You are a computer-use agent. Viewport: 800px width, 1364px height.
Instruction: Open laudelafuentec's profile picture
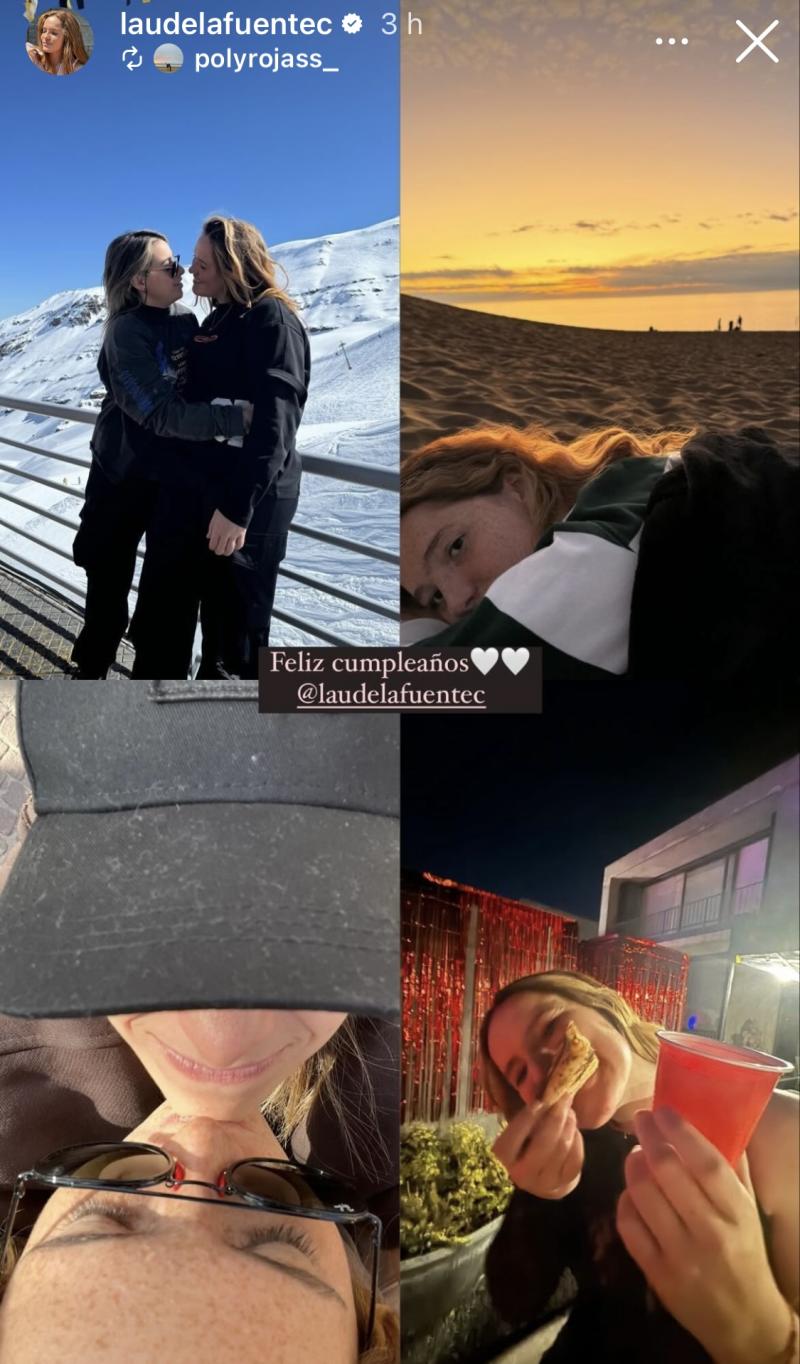pyautogui.click(x=59, y=41)
